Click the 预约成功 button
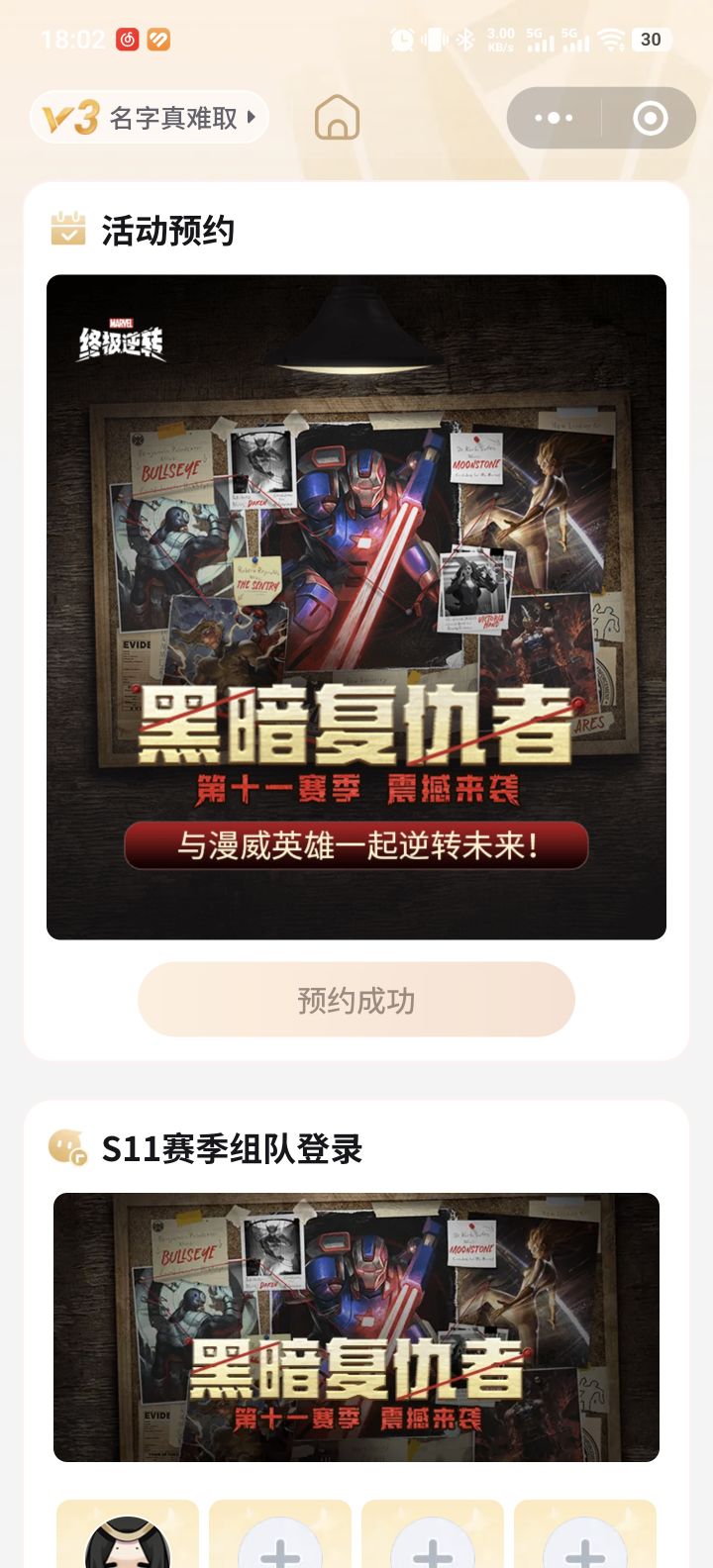The width and height of the screenshot is (713, 1568). coord(356,1001)
